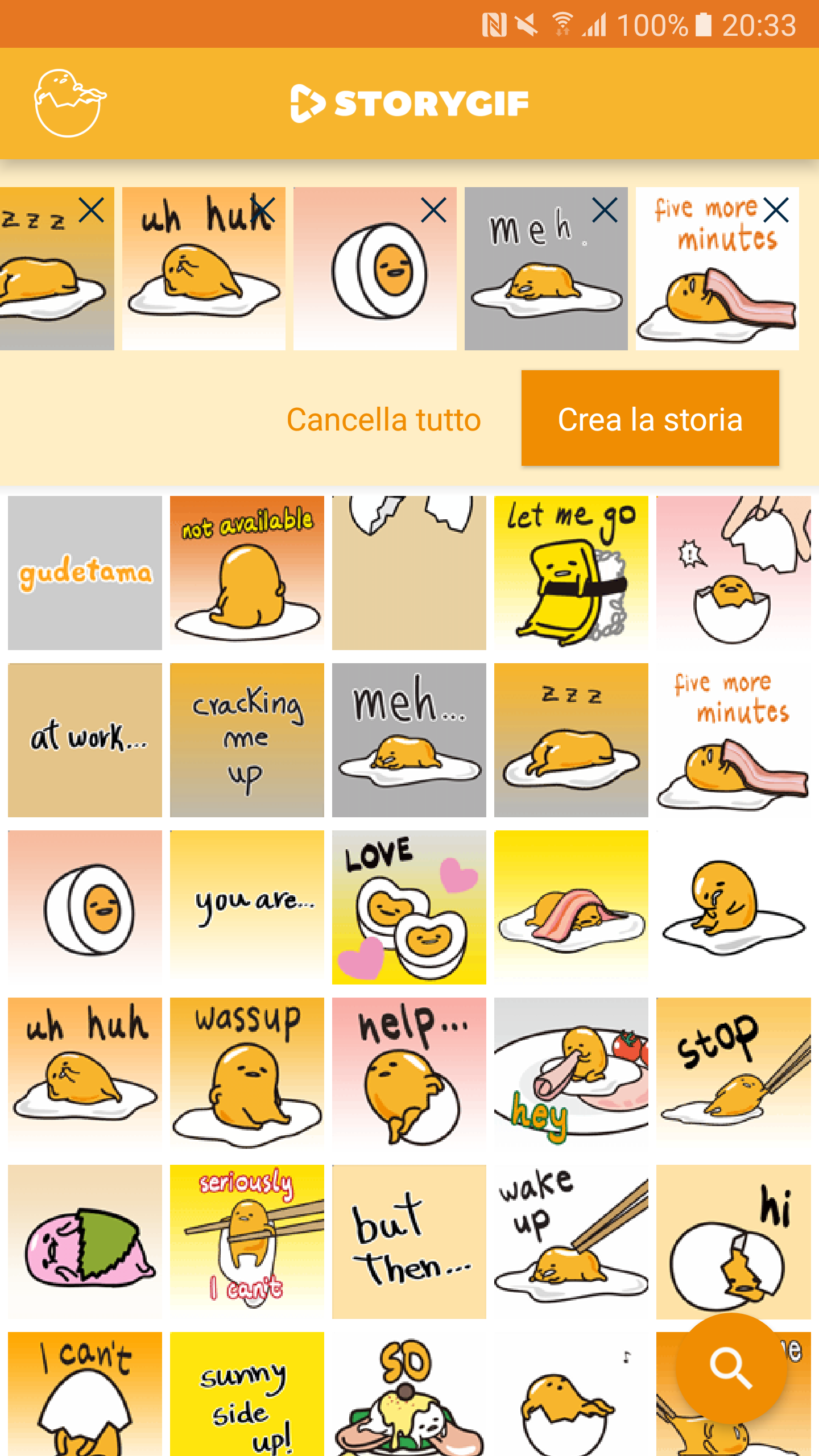The width and height of the screenshot is (819, 1456).
Task: Pick the 'cracking me up' GIF
Action: pyautogui.click(x=247, y=740)
